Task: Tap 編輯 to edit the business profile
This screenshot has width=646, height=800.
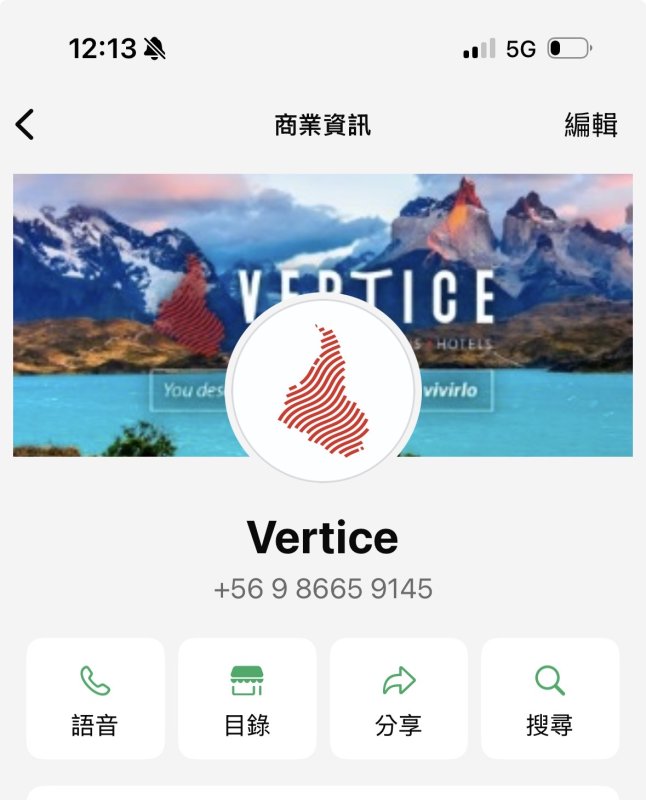Action: pos(590,124)
